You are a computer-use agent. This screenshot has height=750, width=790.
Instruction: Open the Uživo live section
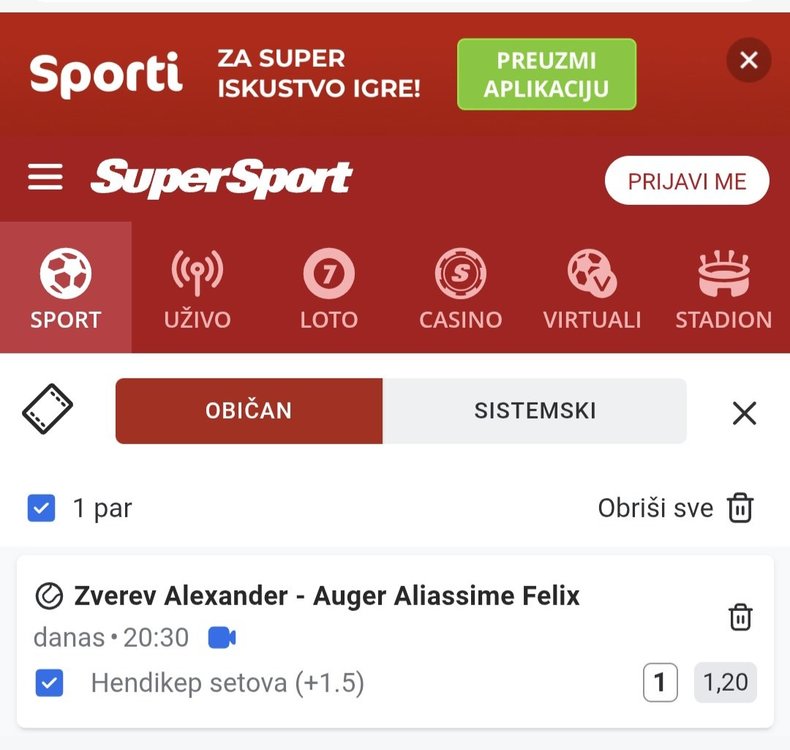(x=197, y=289)
